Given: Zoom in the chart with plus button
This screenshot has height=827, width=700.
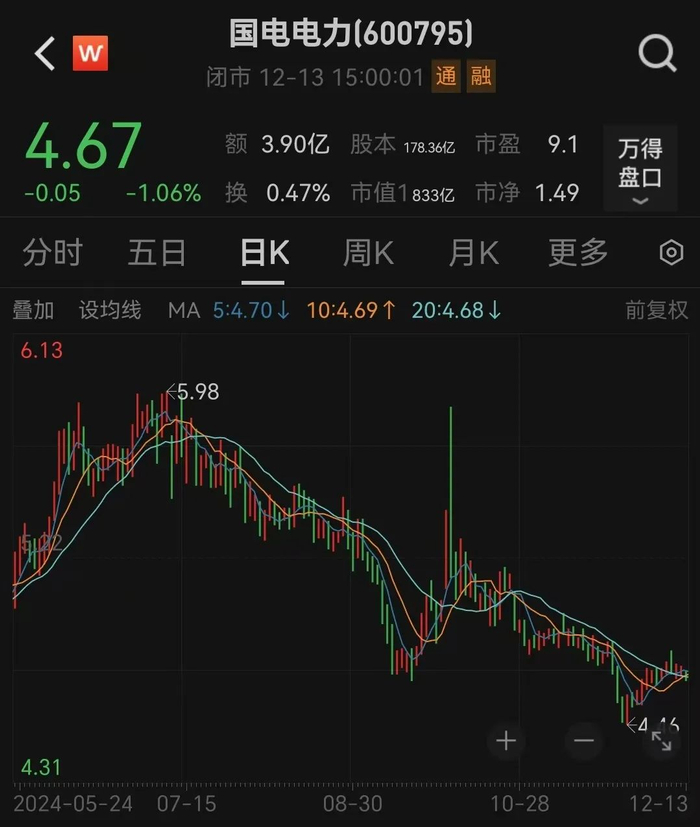Looking at the screenshot, I should tap(506, 741).
